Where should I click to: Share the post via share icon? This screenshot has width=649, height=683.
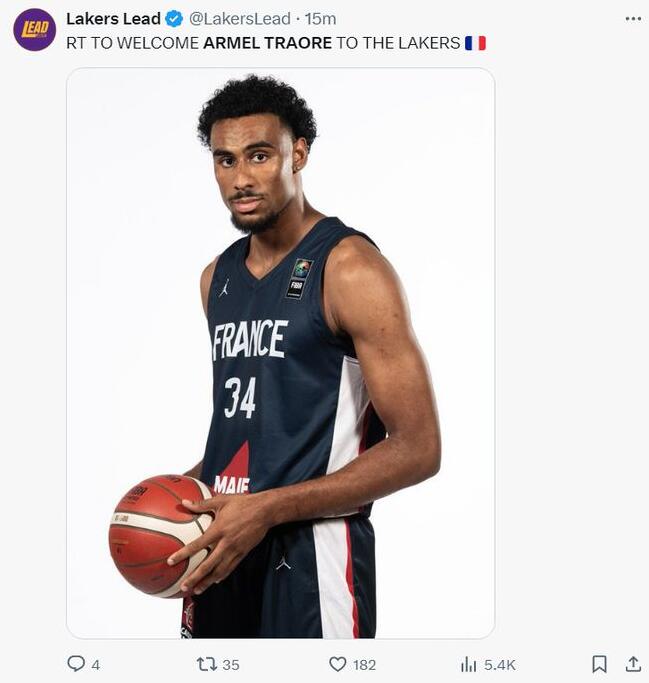click(x=632, y=664)
